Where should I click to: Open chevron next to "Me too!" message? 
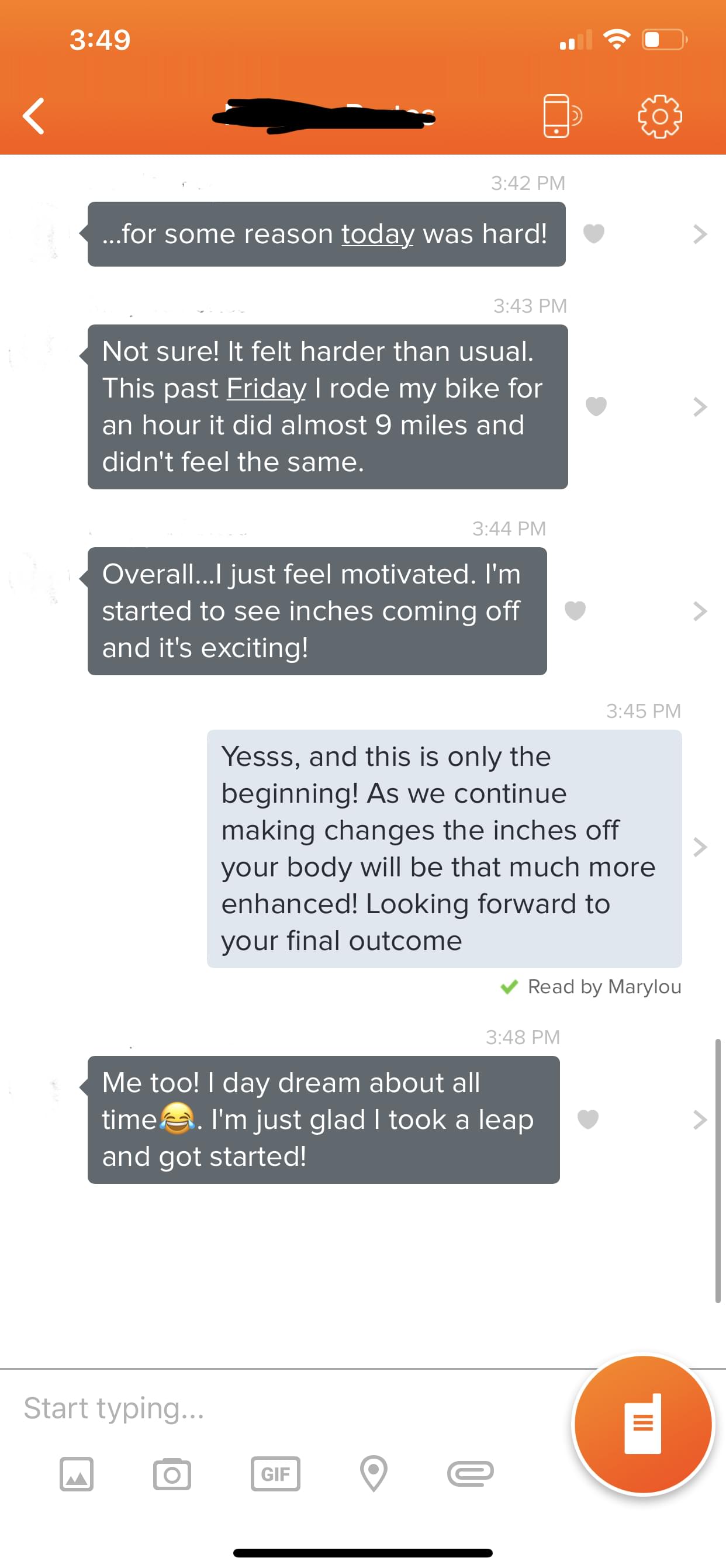pos(700,1120)
